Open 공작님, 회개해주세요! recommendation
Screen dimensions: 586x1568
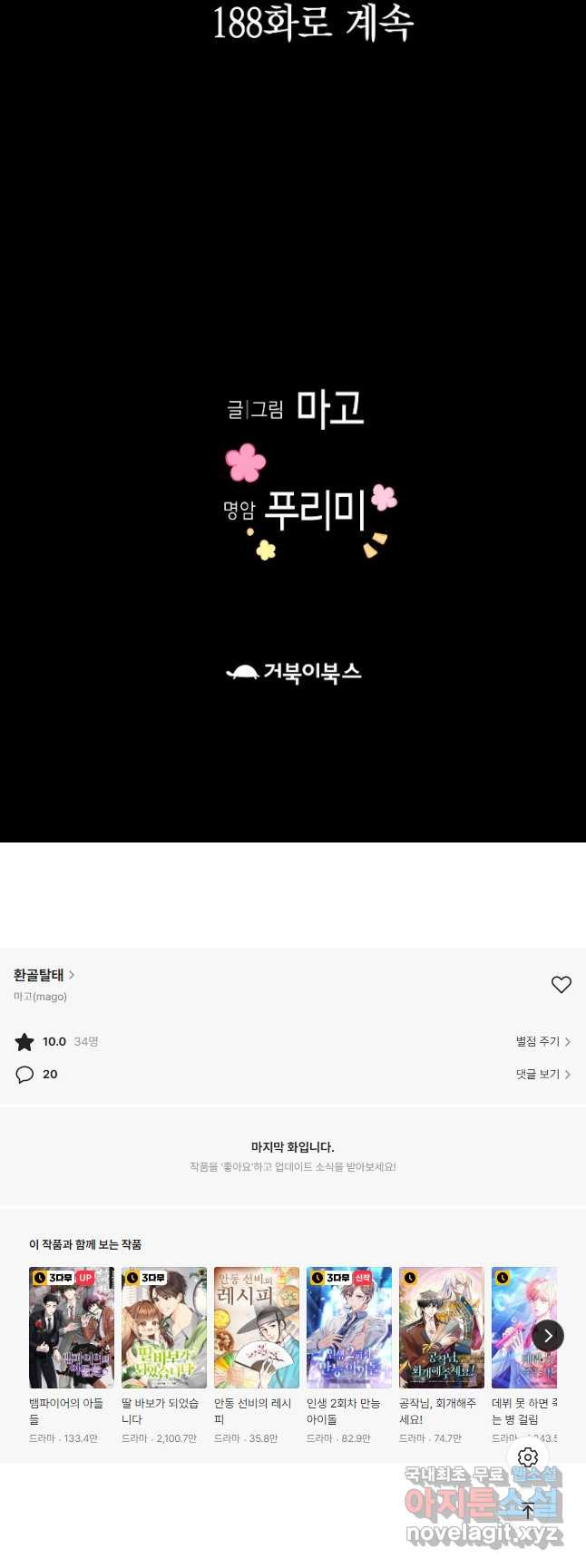pyautogui.click(x=442, y=1328)
